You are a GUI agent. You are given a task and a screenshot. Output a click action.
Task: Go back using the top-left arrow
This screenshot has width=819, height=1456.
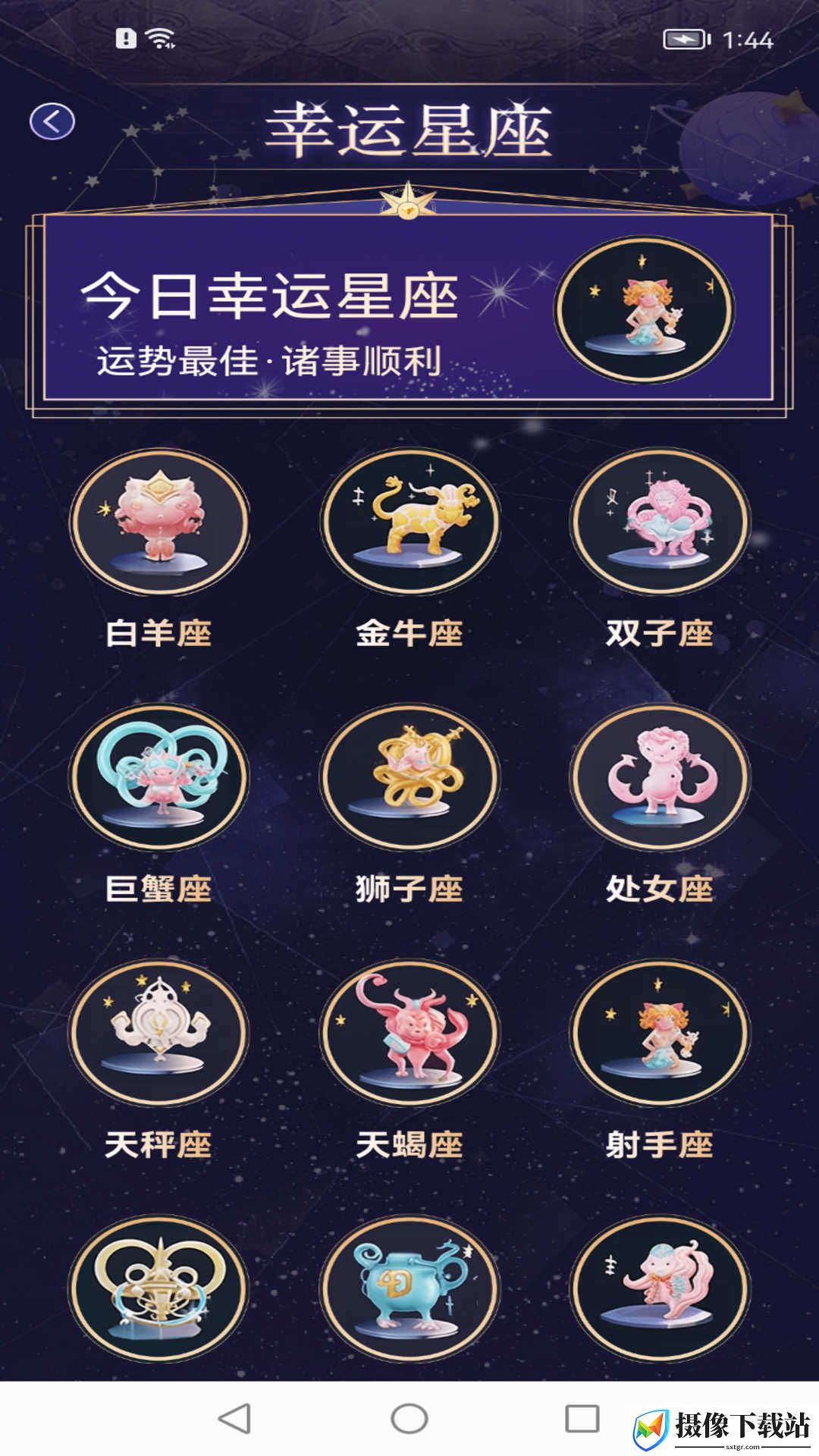[52, 121]
